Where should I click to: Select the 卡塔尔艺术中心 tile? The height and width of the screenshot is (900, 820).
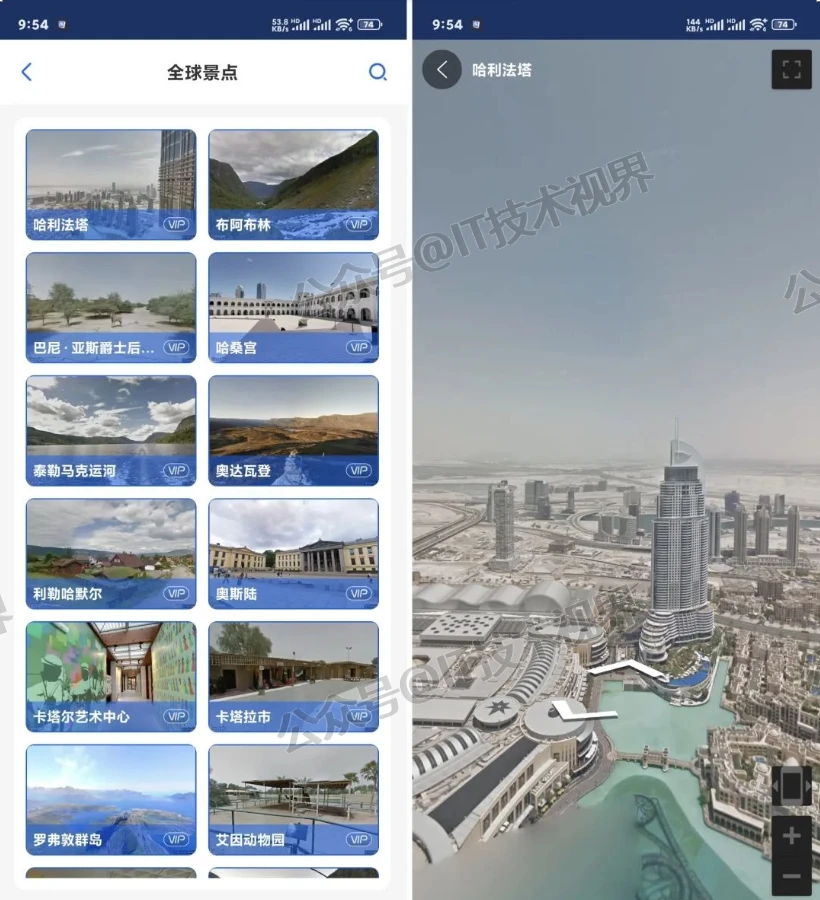click(111, 676)
